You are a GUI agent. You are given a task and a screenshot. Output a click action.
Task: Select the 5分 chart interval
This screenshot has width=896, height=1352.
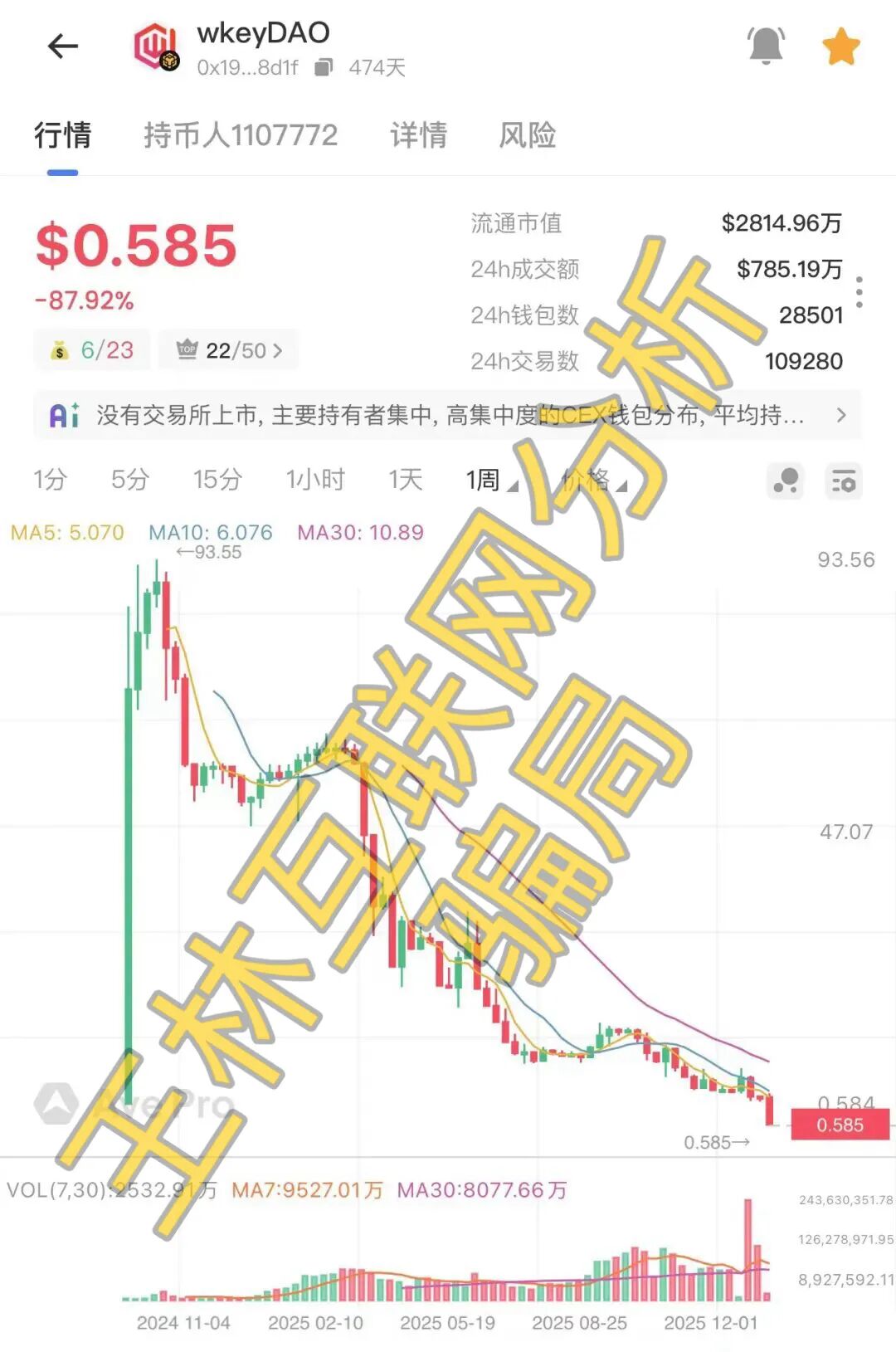[130, 480]
